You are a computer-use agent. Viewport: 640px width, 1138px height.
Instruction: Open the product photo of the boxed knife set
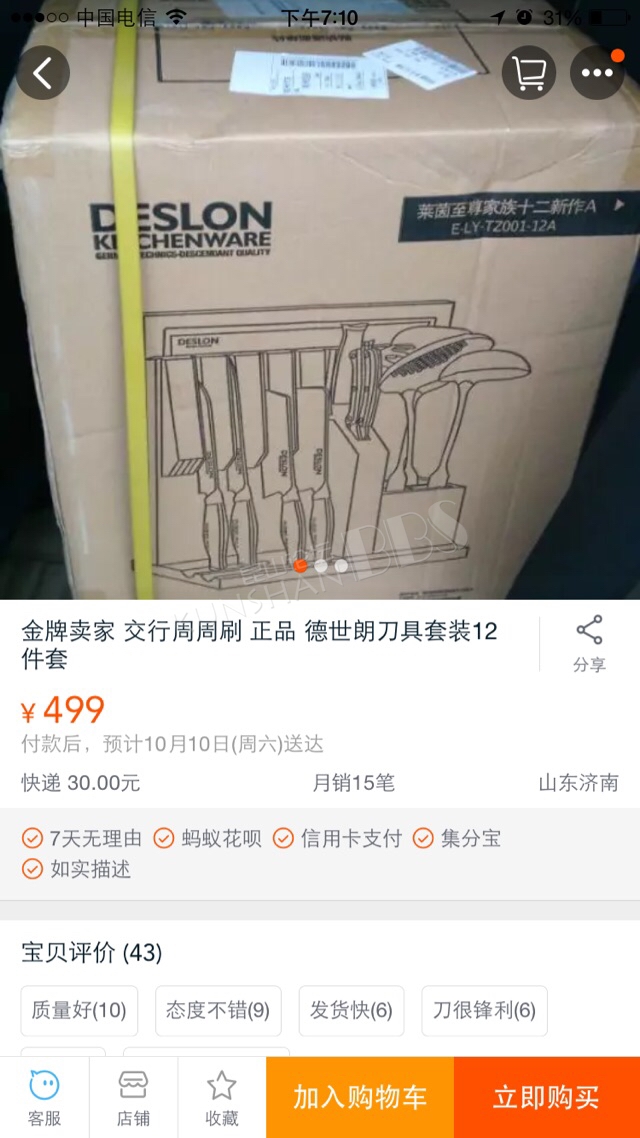coord(320,300)
